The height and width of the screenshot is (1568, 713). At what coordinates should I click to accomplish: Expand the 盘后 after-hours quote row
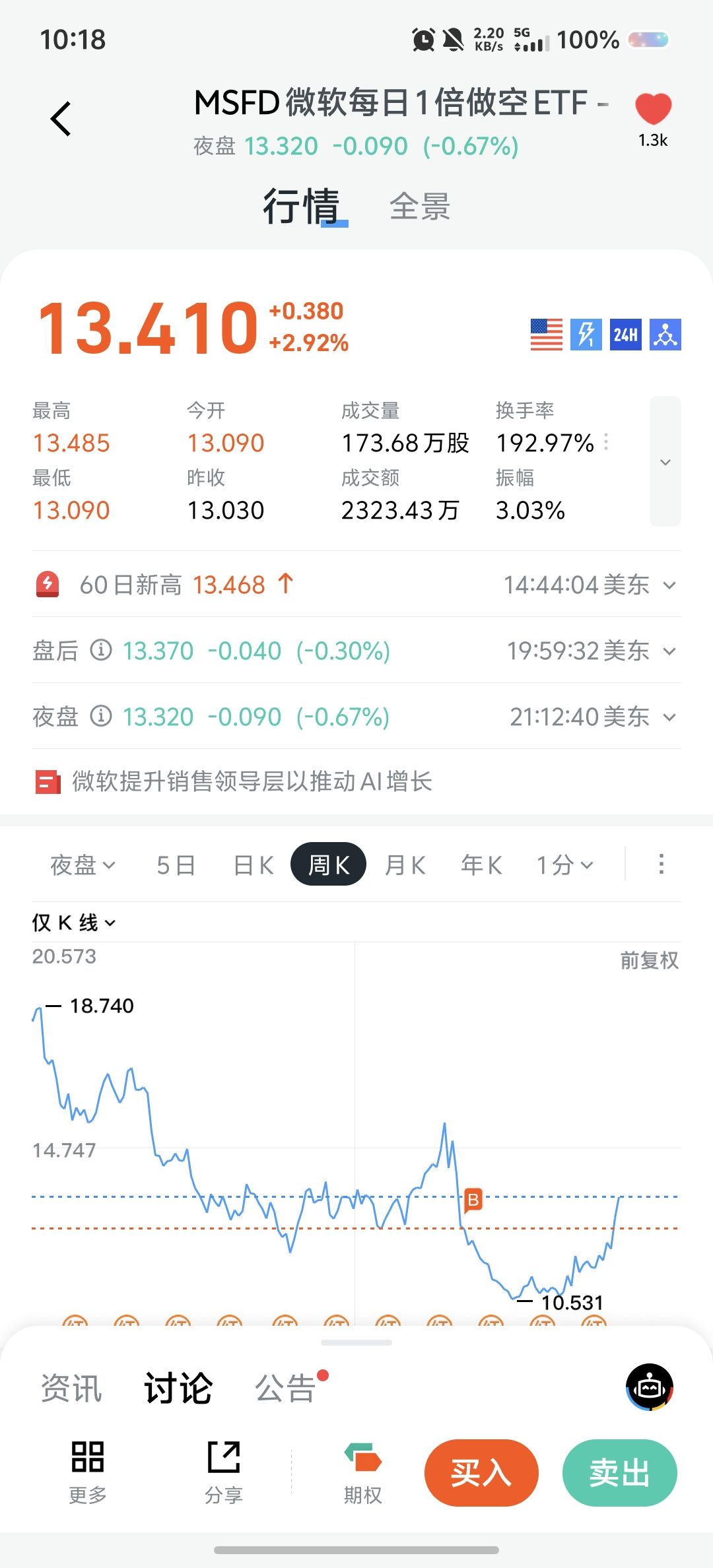click(669, 651)
